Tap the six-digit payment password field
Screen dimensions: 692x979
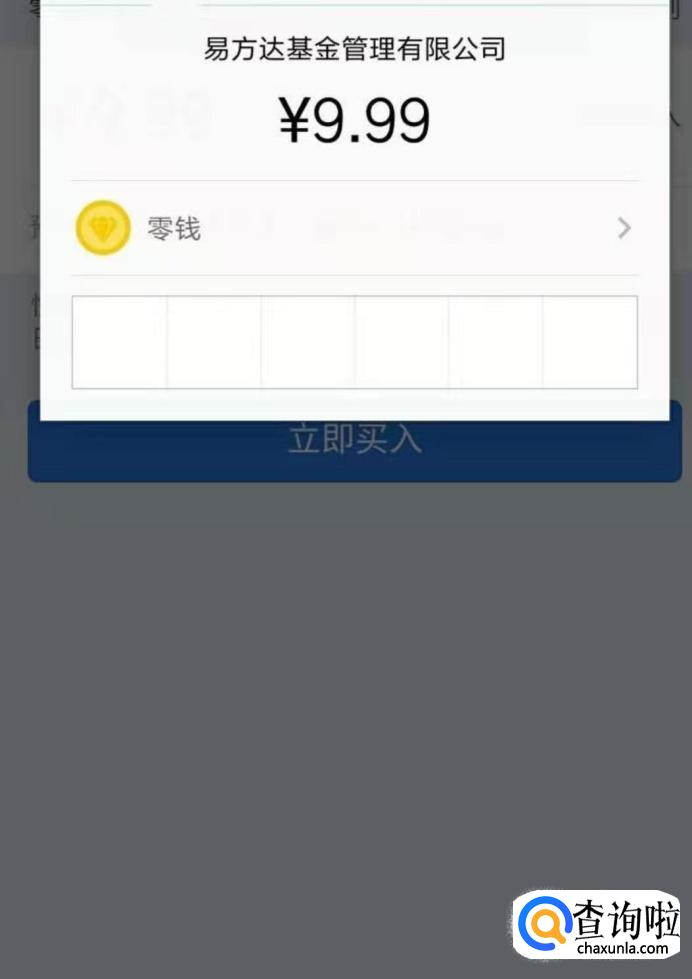(354, 342)
